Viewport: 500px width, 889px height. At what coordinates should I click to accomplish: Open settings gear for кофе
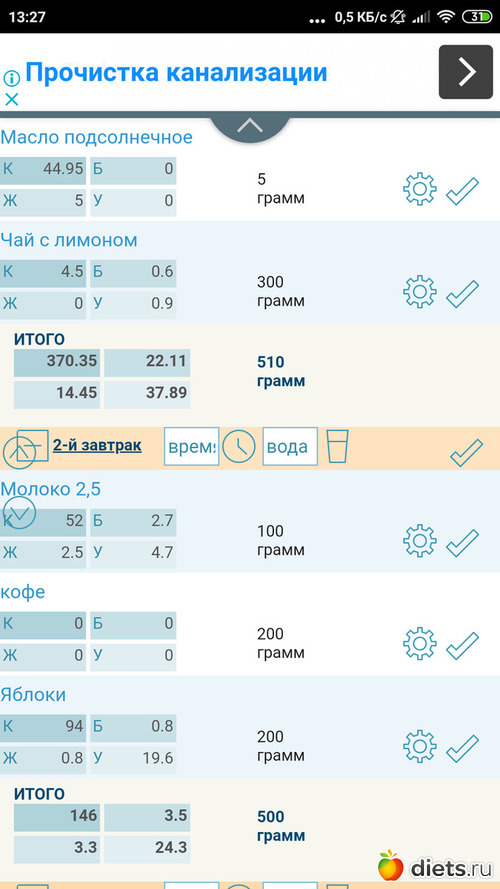pos(420,644)
